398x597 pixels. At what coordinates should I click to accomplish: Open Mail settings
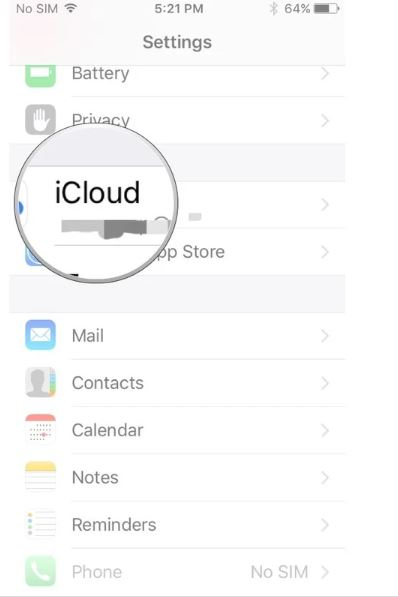click(177, 336)
